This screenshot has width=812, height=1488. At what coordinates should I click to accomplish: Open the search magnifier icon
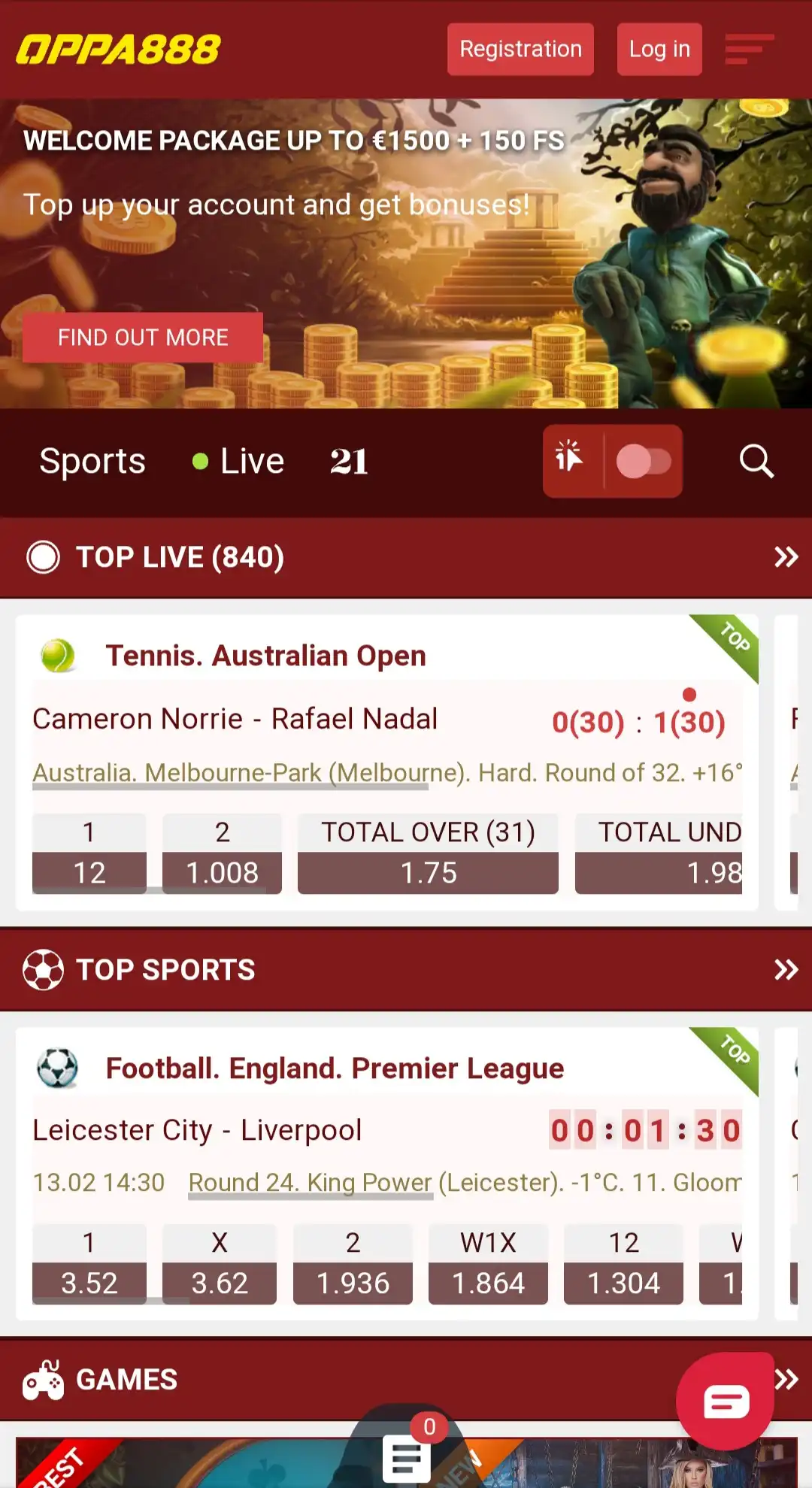click(756, 461)
